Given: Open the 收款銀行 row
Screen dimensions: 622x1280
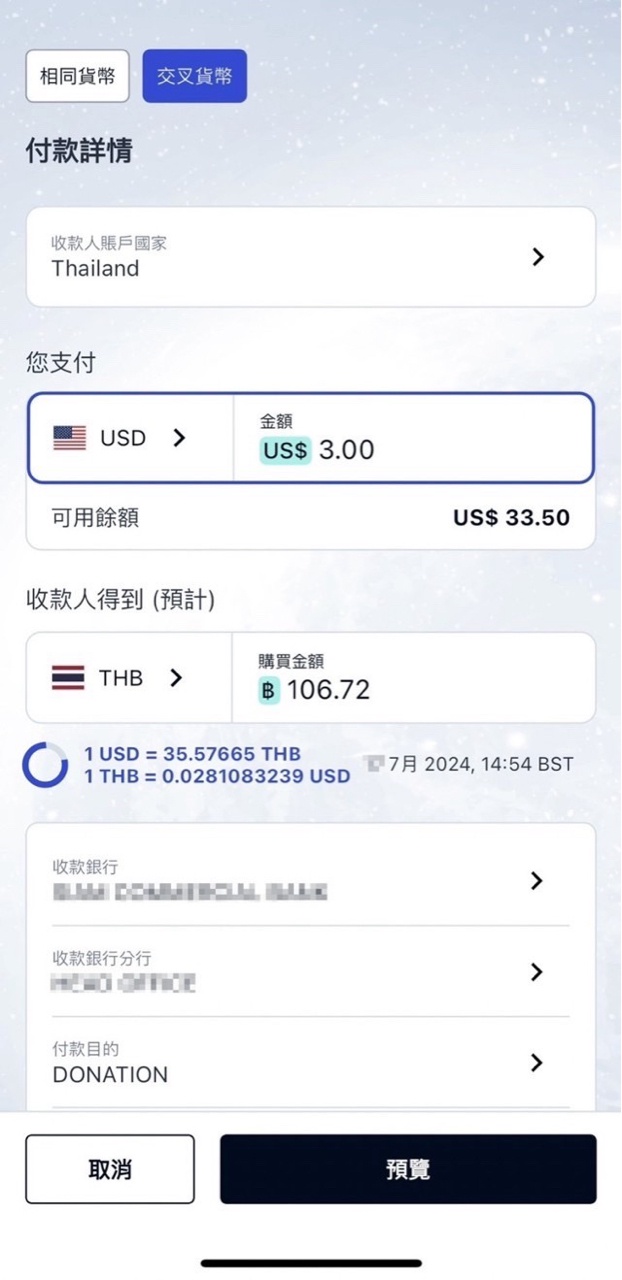Looking at the screenshot, I should [310, 880].
